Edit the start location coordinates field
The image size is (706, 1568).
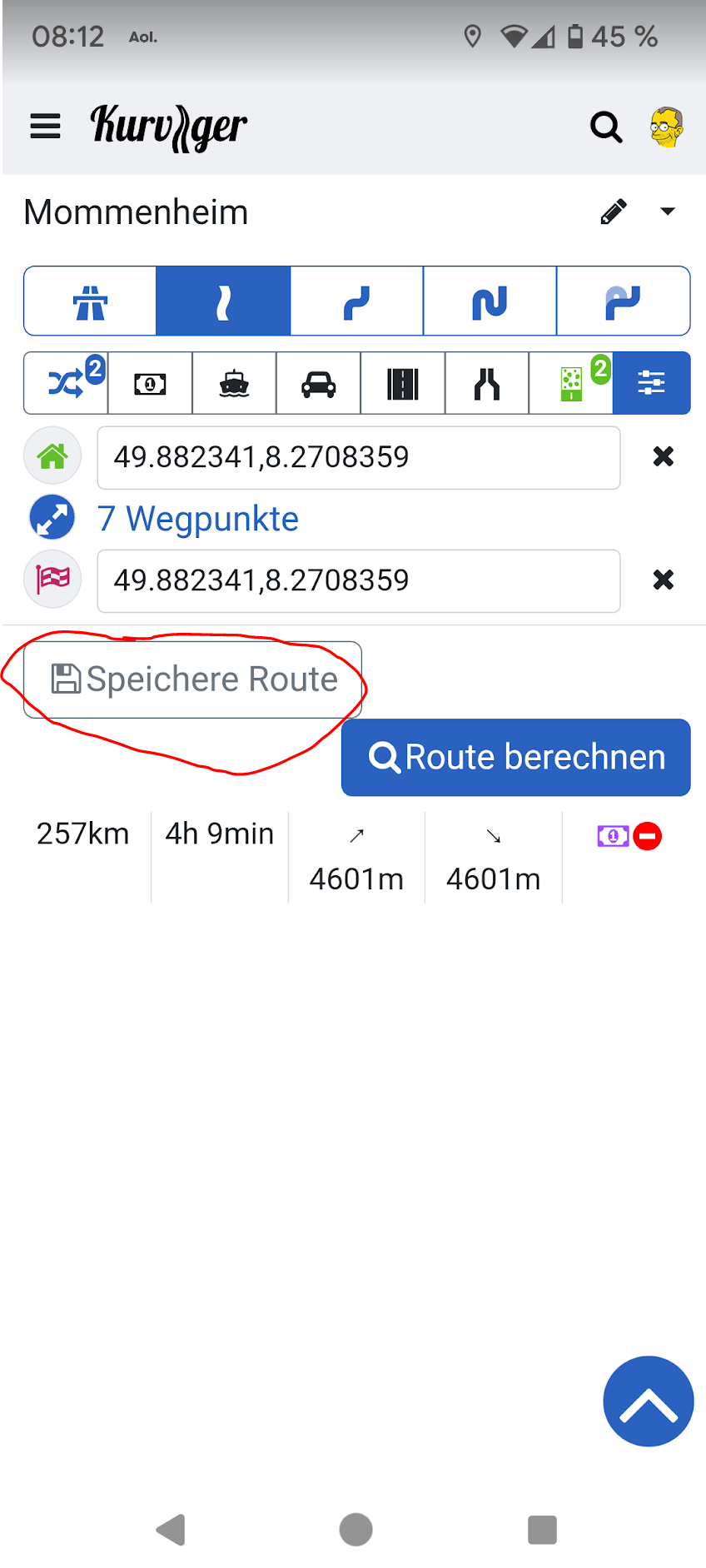[359, 457]
